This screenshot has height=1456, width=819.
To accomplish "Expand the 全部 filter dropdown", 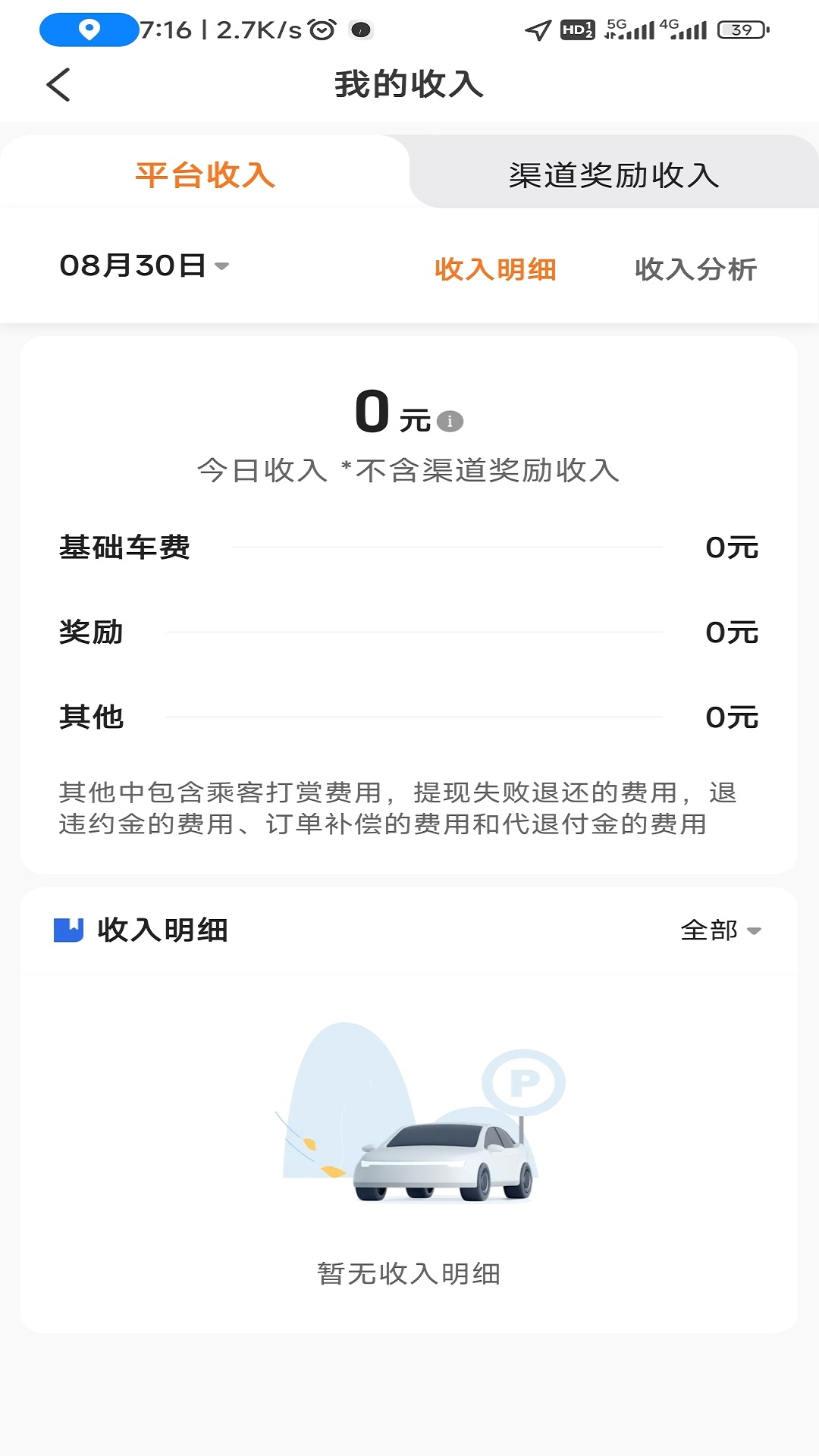I will 720,930.
